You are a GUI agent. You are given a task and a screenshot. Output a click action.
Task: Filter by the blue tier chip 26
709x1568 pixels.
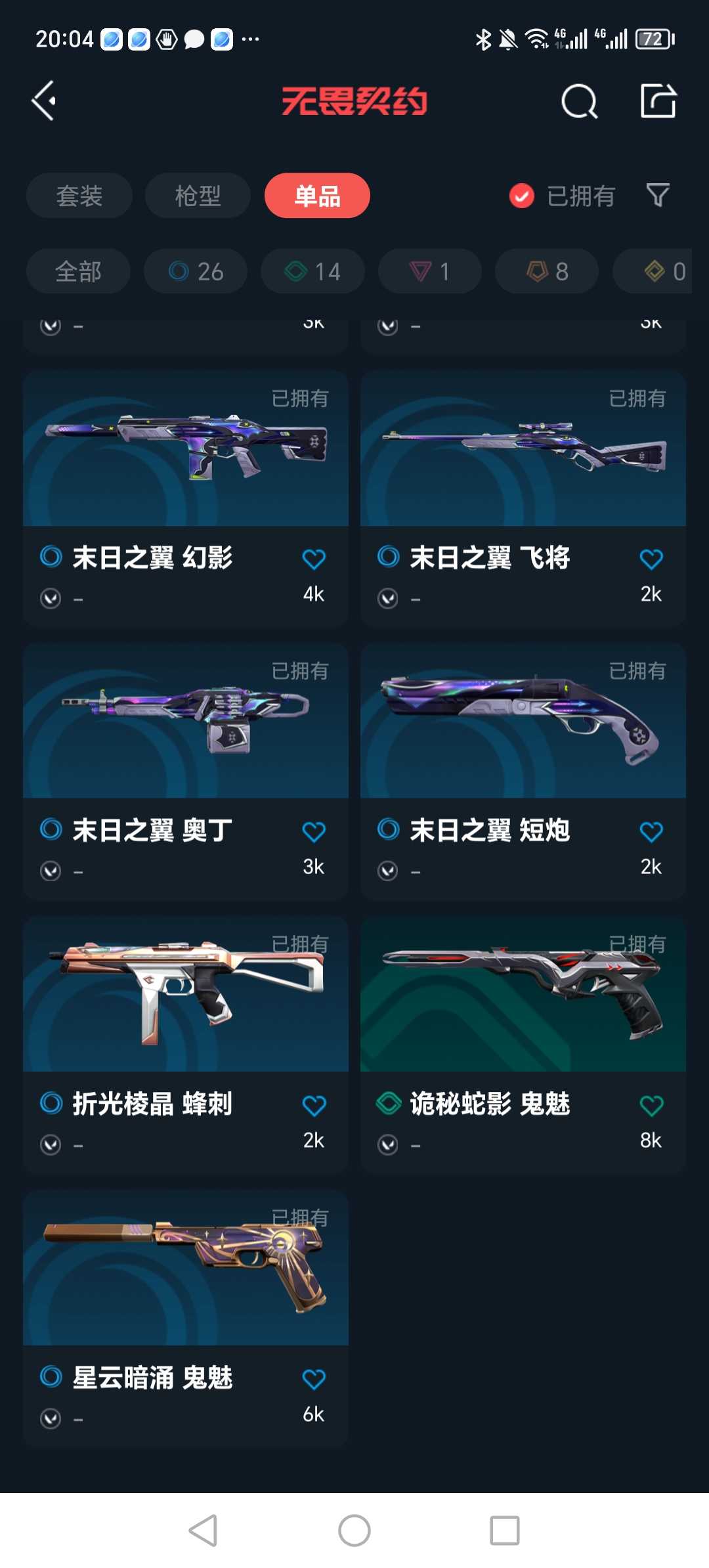pyautogui.click(x=196, y=271)
